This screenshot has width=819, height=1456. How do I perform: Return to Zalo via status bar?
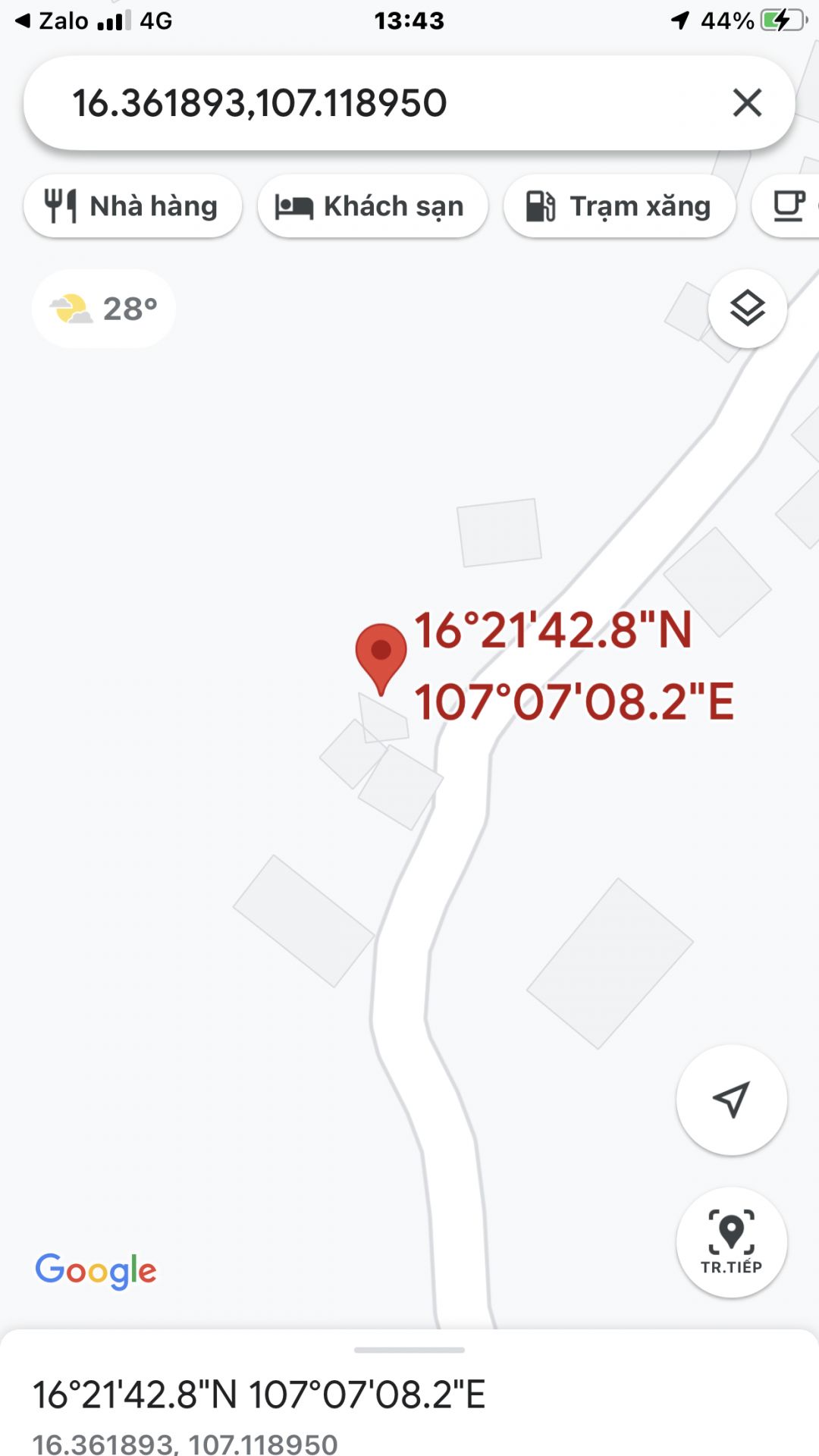52,20
